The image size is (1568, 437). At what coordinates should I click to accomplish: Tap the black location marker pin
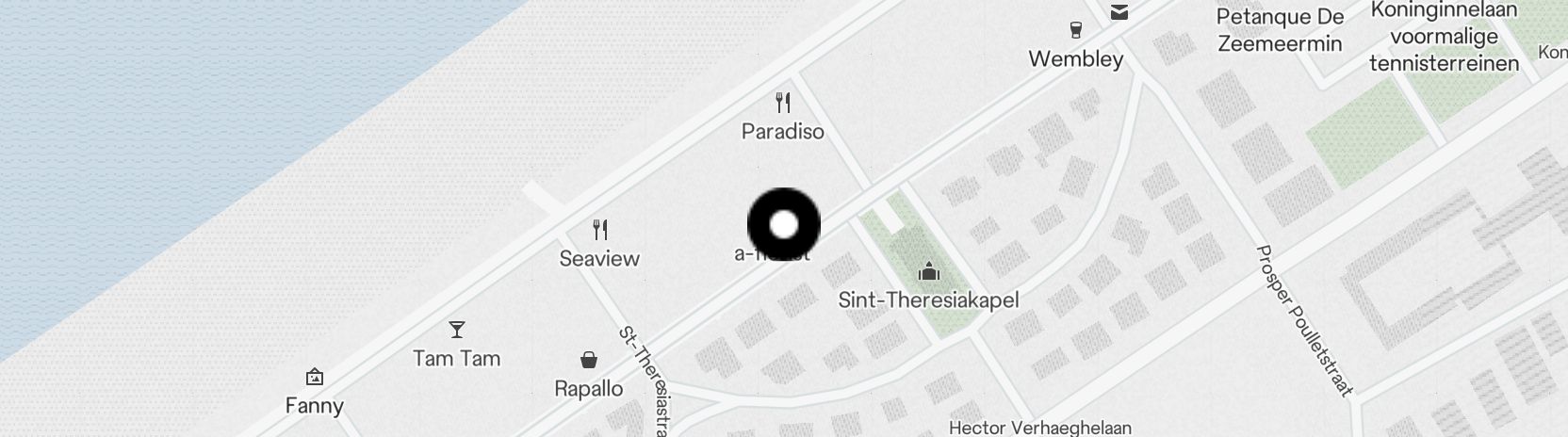(784, 225)
